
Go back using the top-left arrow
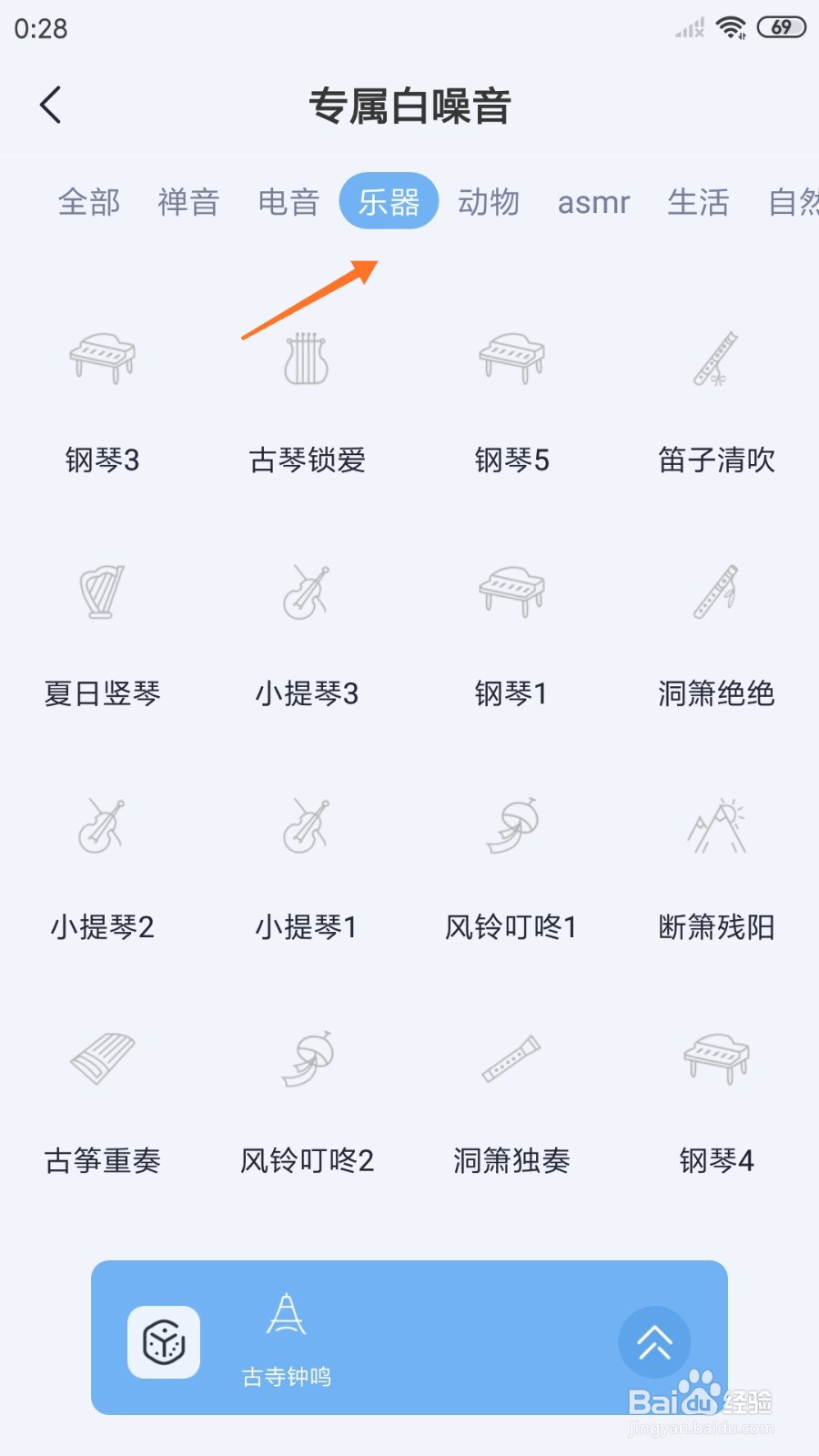(51, 106)
